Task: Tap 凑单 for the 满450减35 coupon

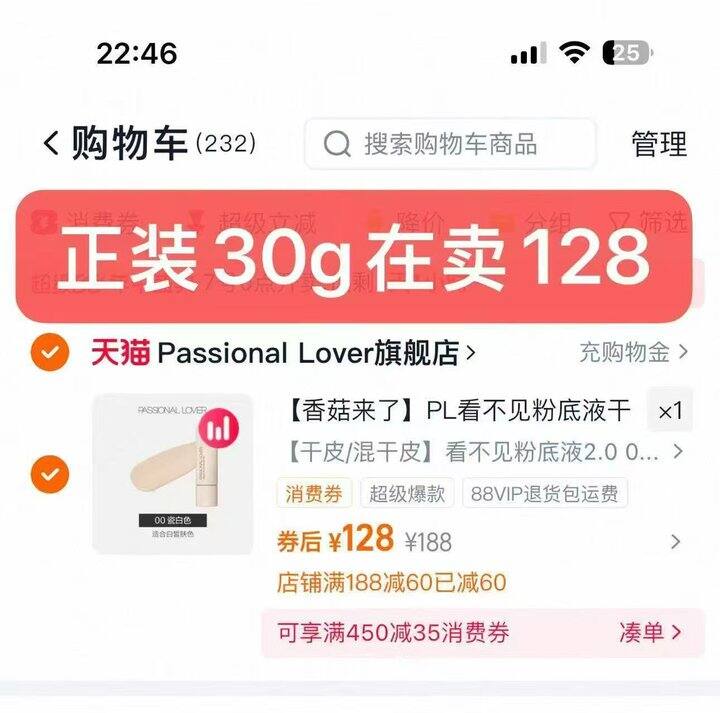Action: click(x=650, y=633)
